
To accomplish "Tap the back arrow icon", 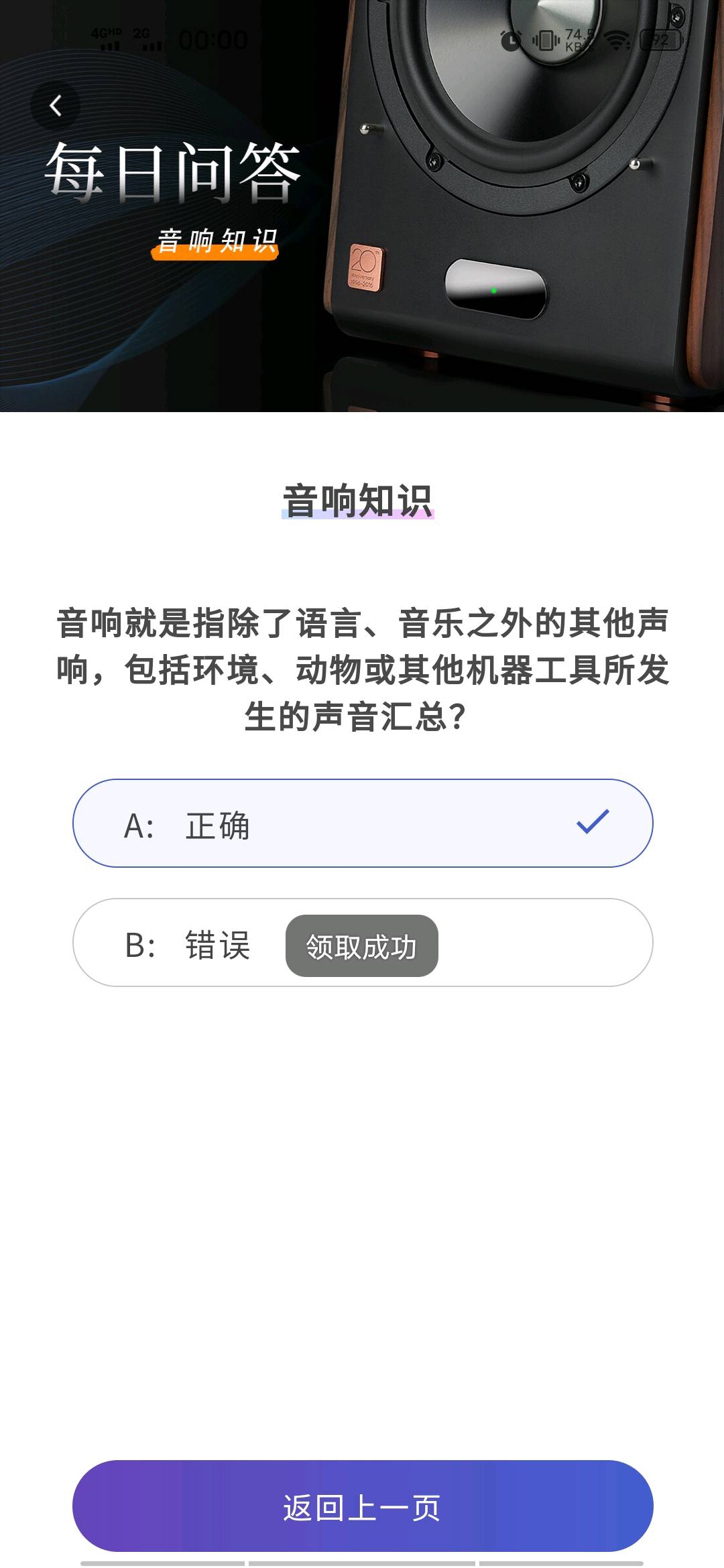I will click(x=56, y=106).
